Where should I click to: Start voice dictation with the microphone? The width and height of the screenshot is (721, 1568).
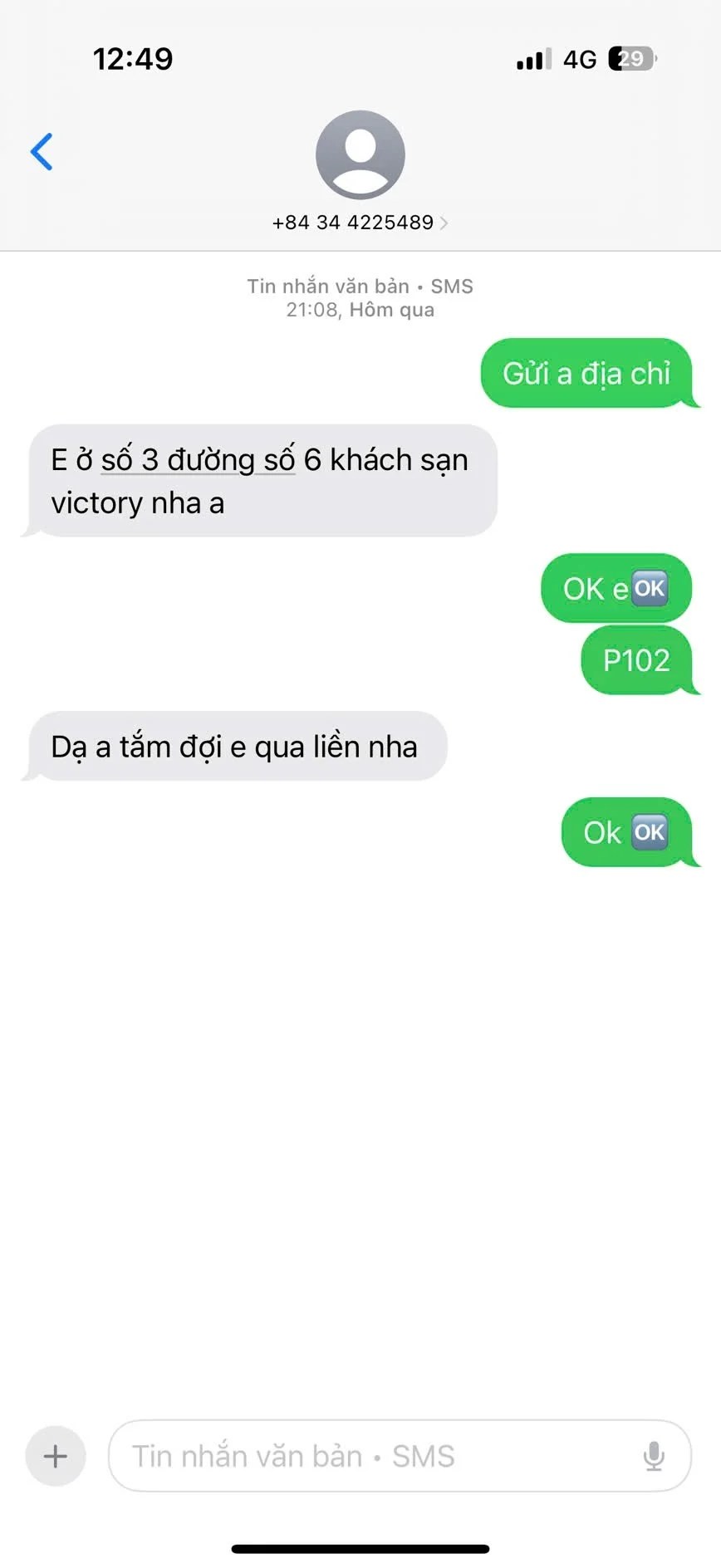pos(654,1456)
